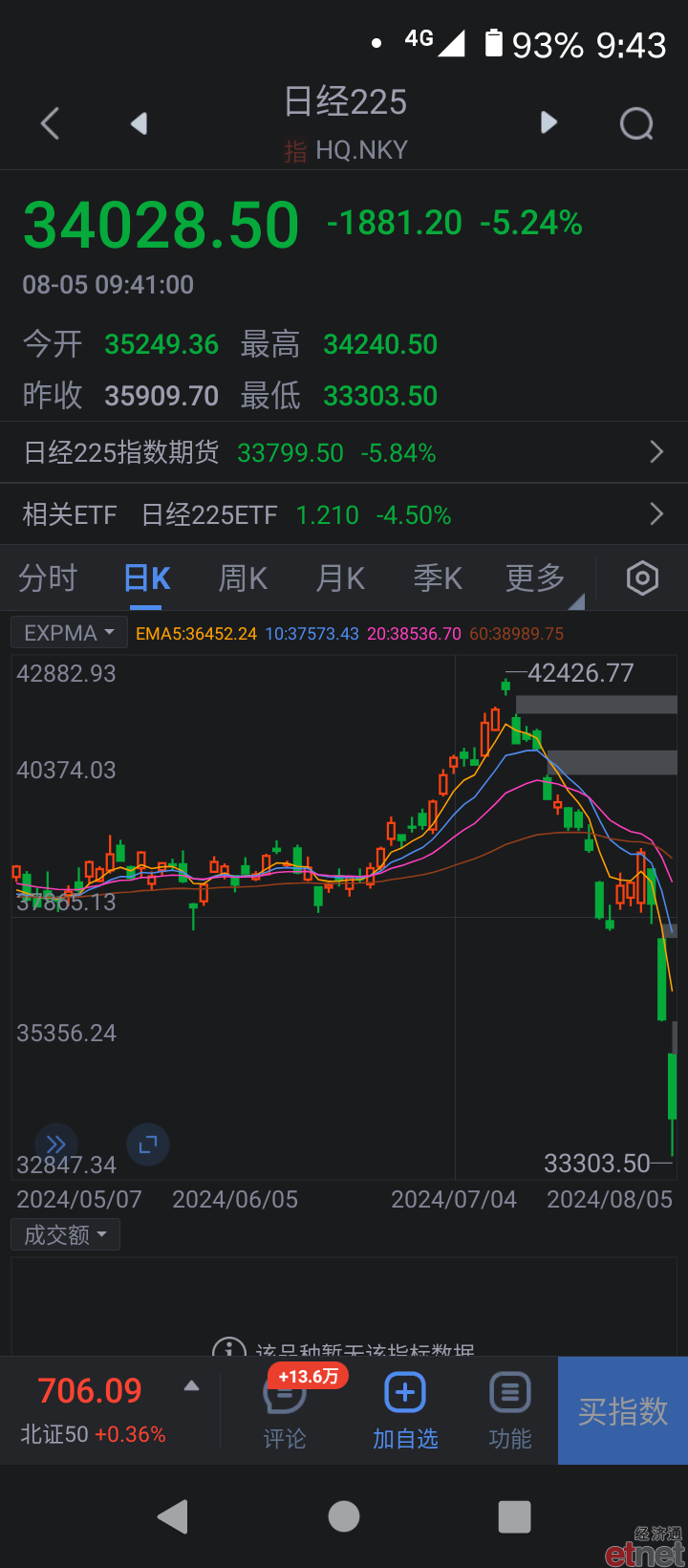Tap the double-arrow chart scroll button
Image resolution: width=688 pixels, height=1568 pixels.
pos(55,1143)
